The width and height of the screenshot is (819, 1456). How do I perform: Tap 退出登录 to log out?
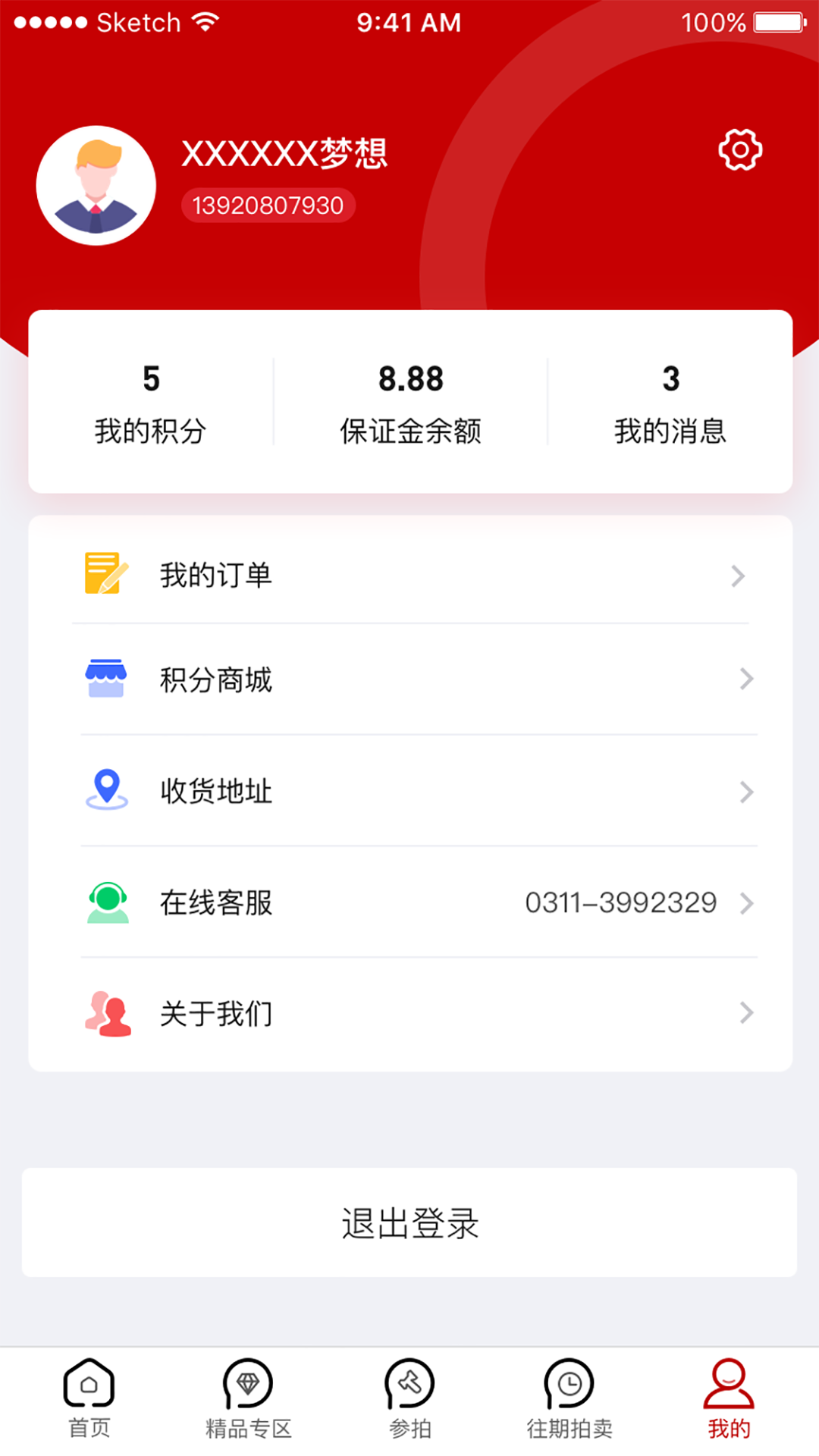pos(409,1222)
